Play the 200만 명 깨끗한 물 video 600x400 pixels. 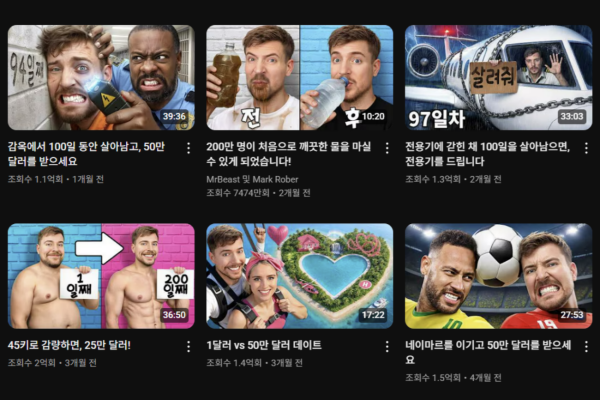coord(299,77)
